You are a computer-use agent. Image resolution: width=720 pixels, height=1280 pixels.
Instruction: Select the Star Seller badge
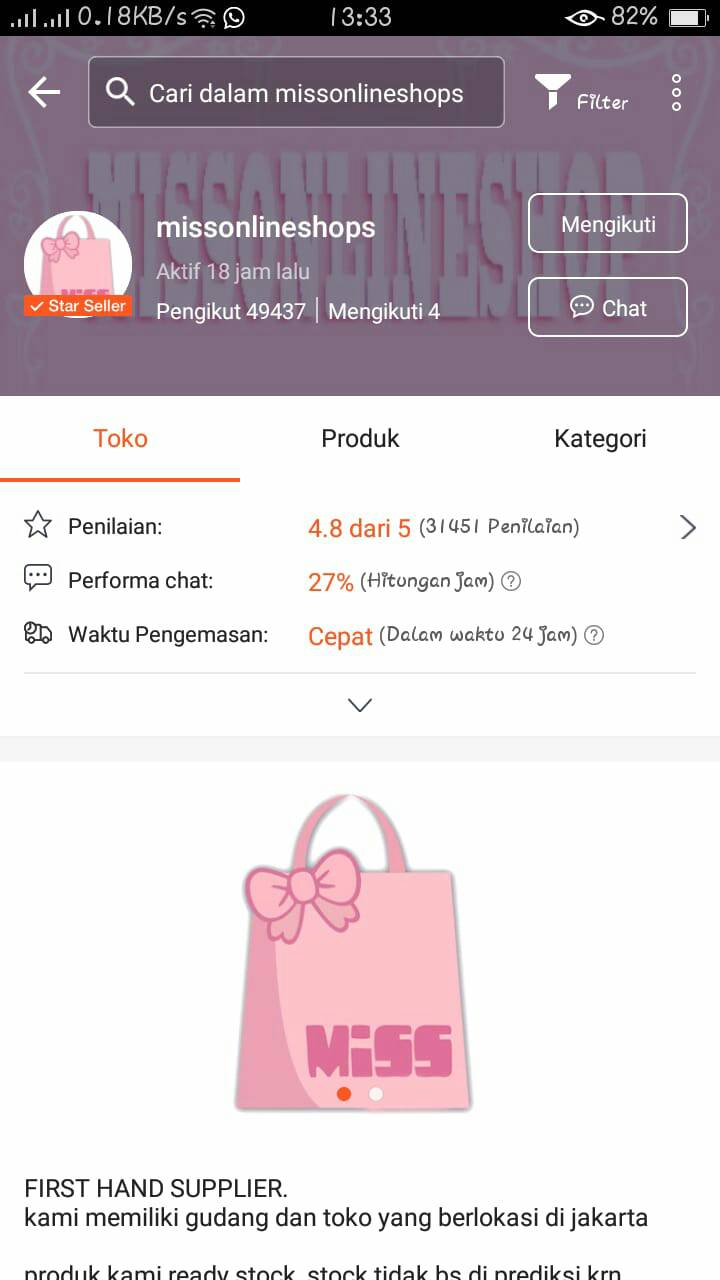pos(78,306)
